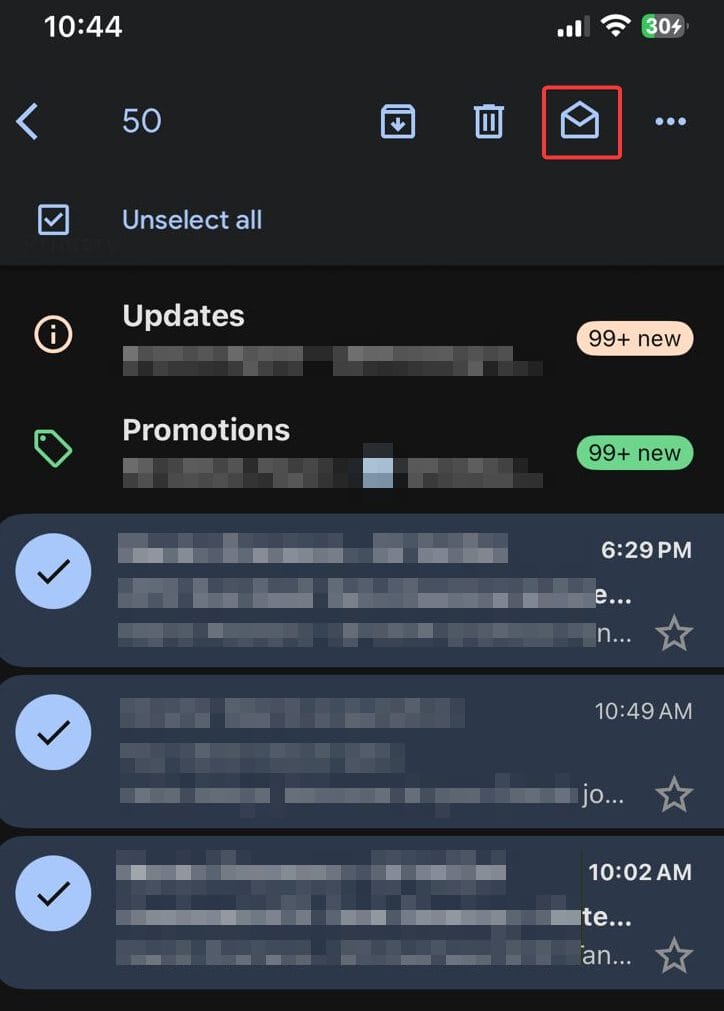This screenshot has height=1011, width=724.
Task: Deselect the 10:02 AM email checkmark
Action: click(53, 895)
